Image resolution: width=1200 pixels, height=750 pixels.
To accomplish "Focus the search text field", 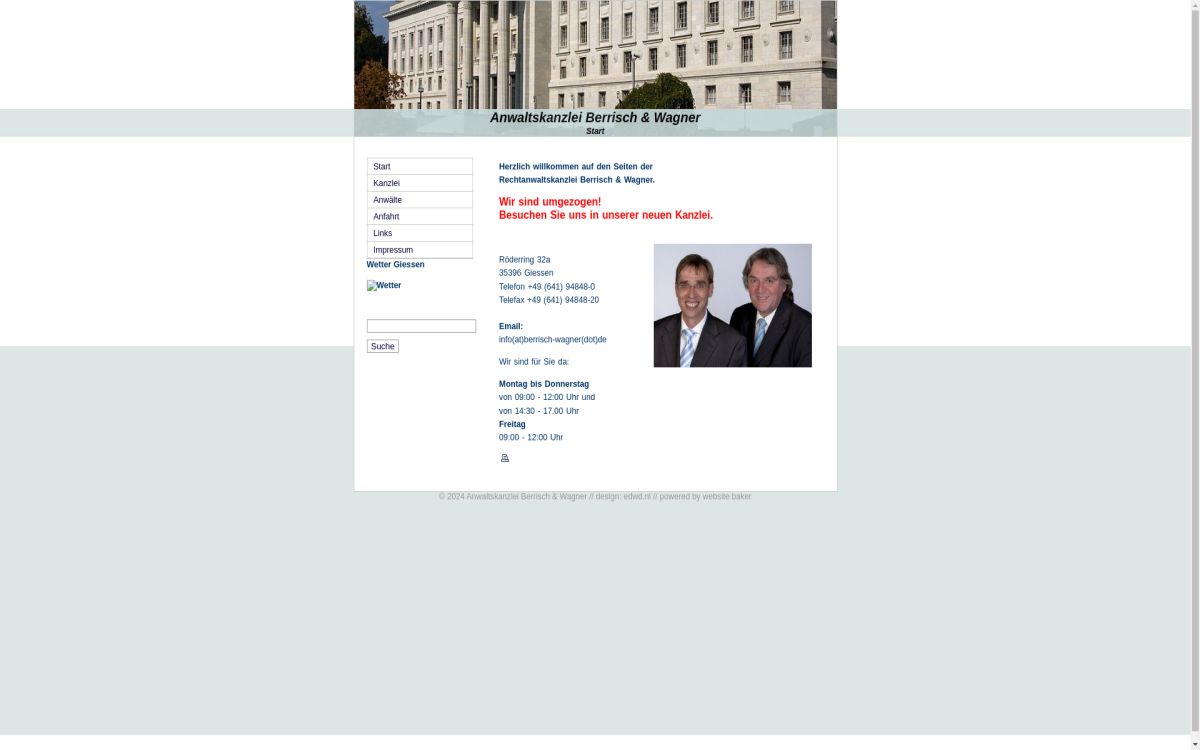I will [x=421, y=326].
